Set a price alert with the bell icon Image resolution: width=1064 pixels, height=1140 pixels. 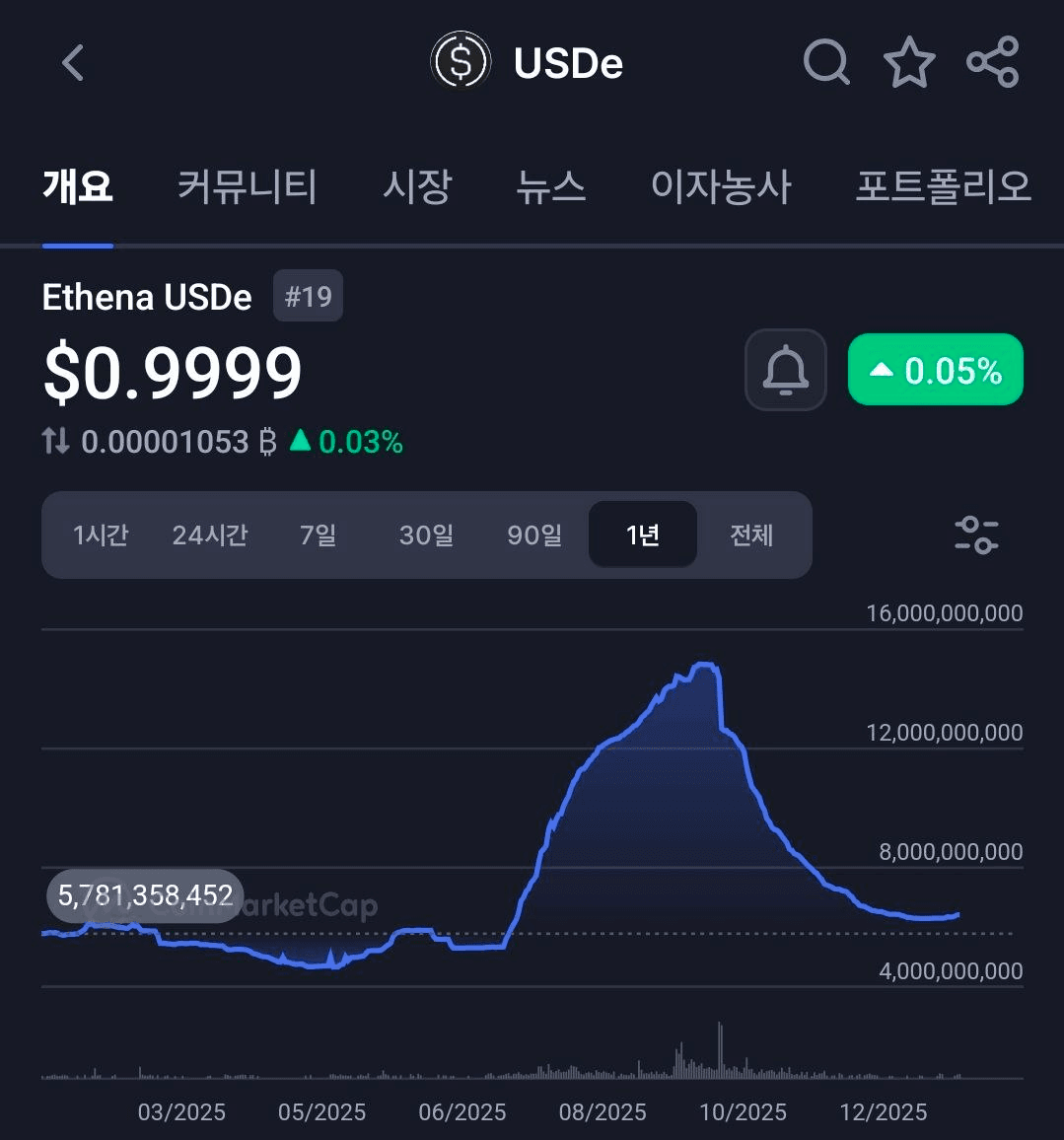785,370
